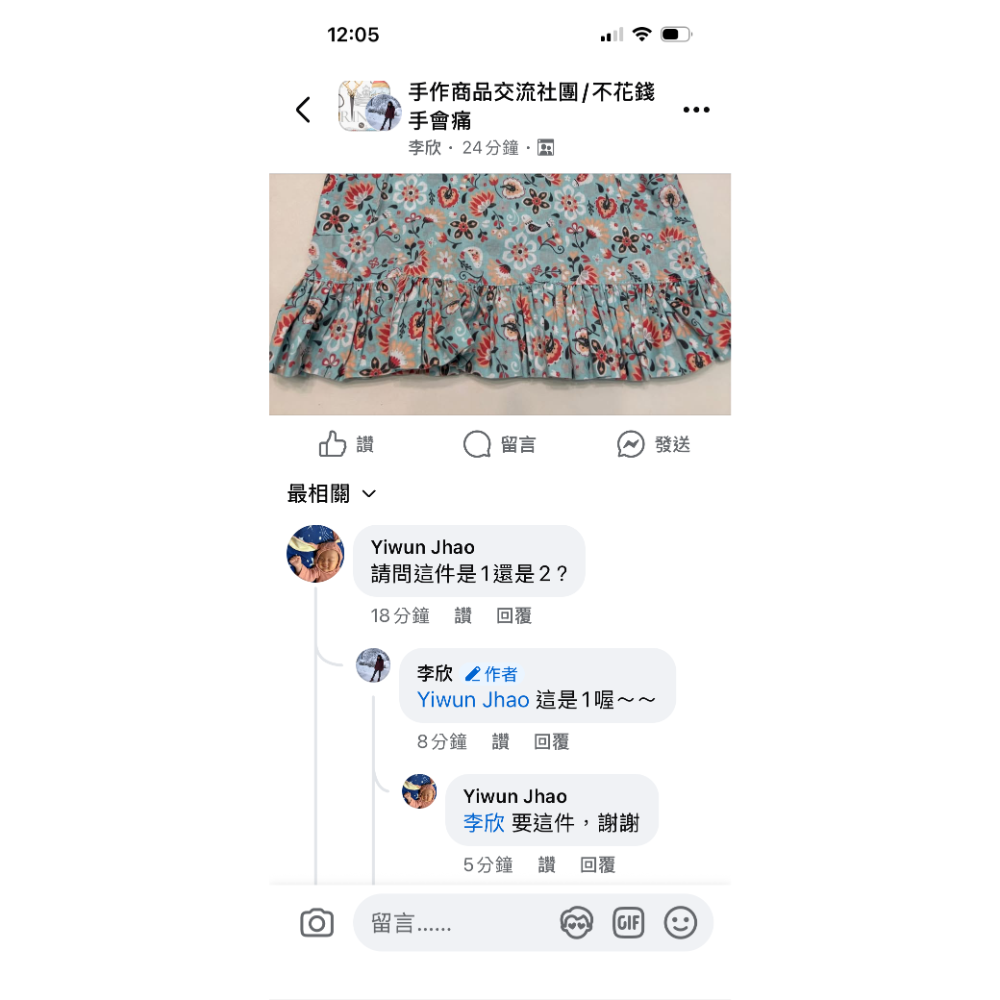
Task: Send the post via 發送
Action: (654, 445)
